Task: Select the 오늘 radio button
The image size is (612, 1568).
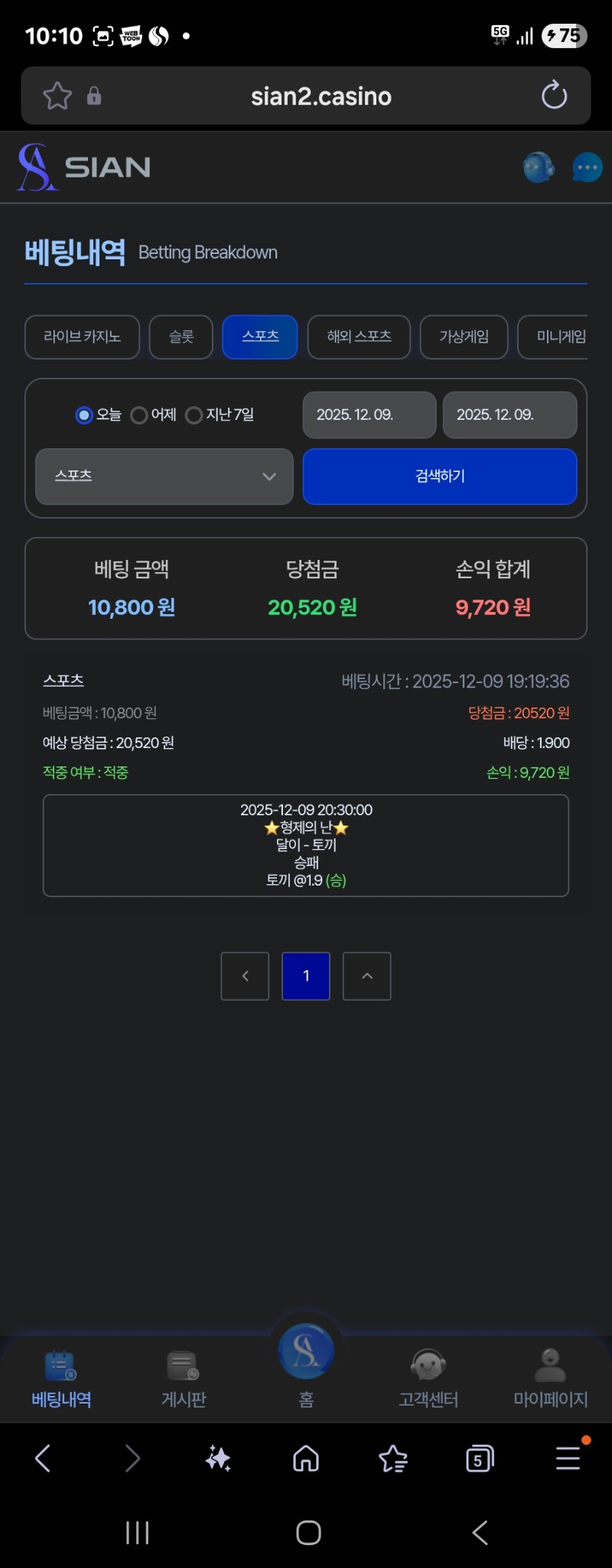Action: click(83, 415)
